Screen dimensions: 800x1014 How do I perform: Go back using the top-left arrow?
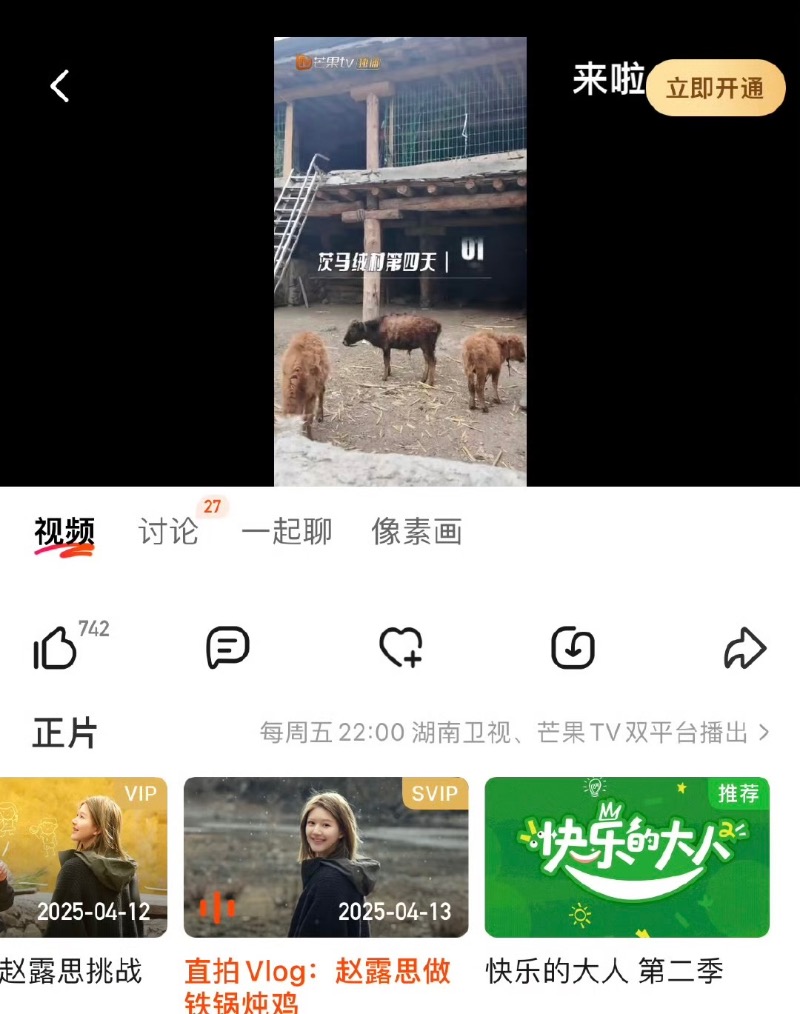[60, 86]
